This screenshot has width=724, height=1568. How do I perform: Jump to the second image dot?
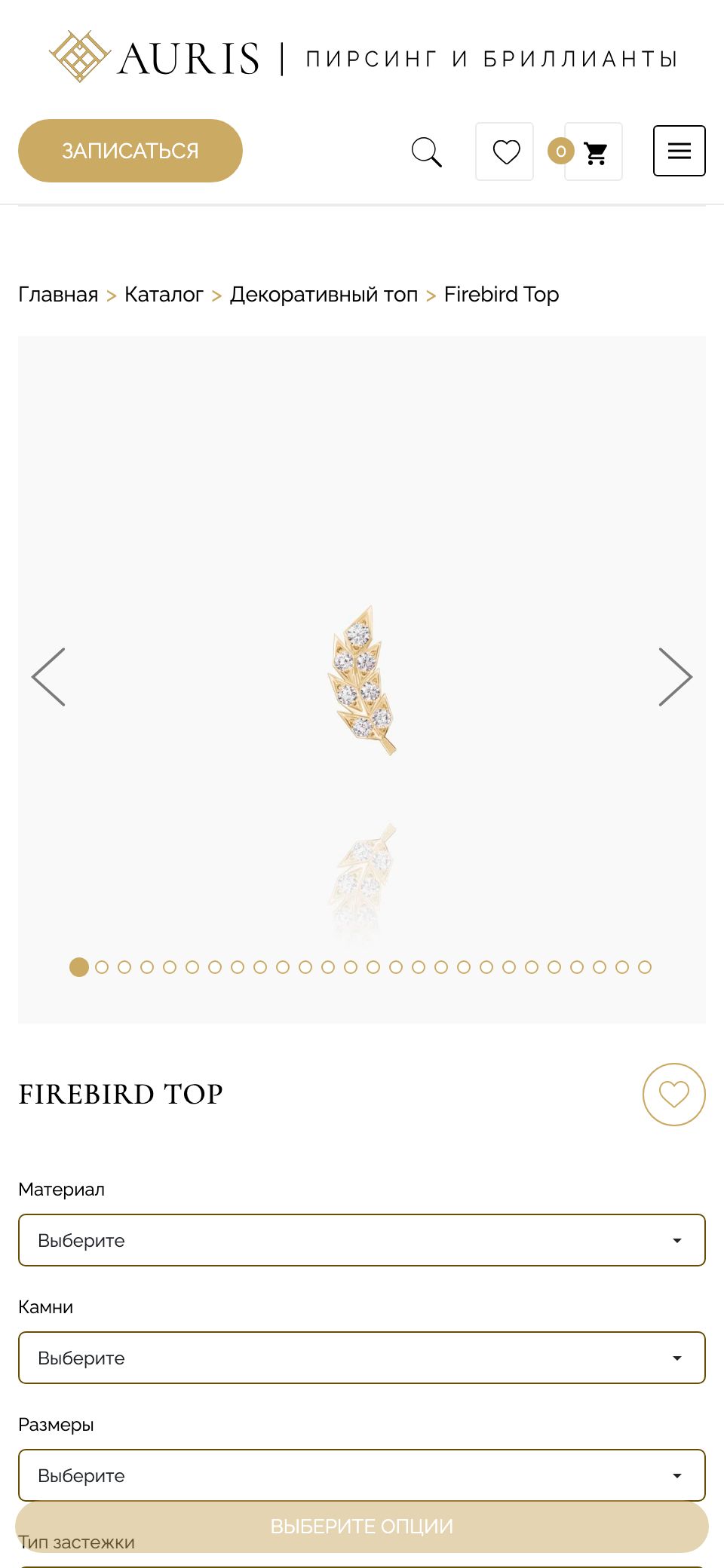[x=102, y=967]
